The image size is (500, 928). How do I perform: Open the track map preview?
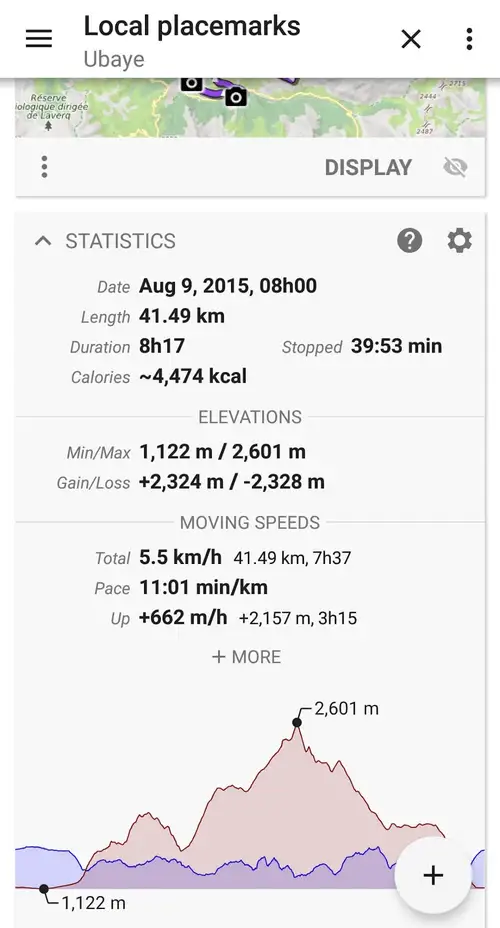click(250, 108)
